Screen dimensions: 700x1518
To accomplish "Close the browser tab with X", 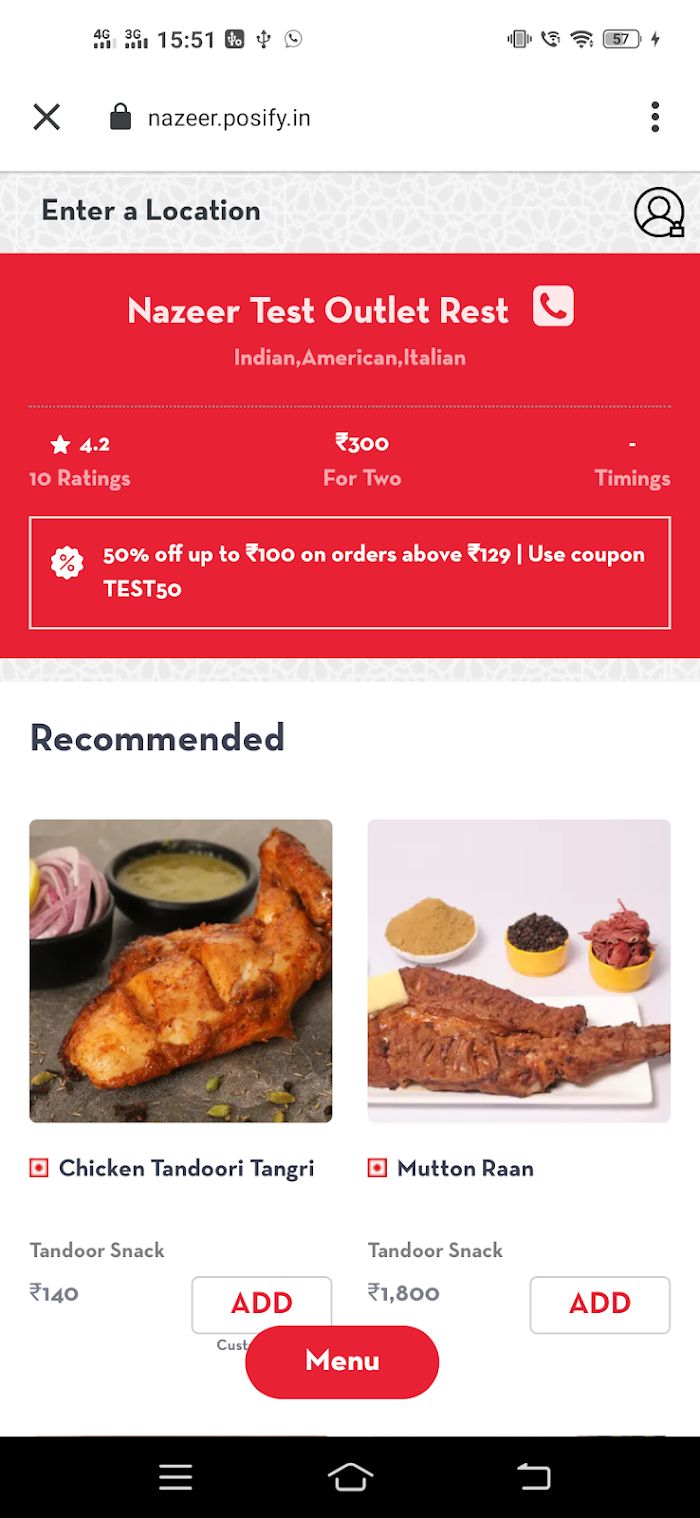I will pos(47,117).
